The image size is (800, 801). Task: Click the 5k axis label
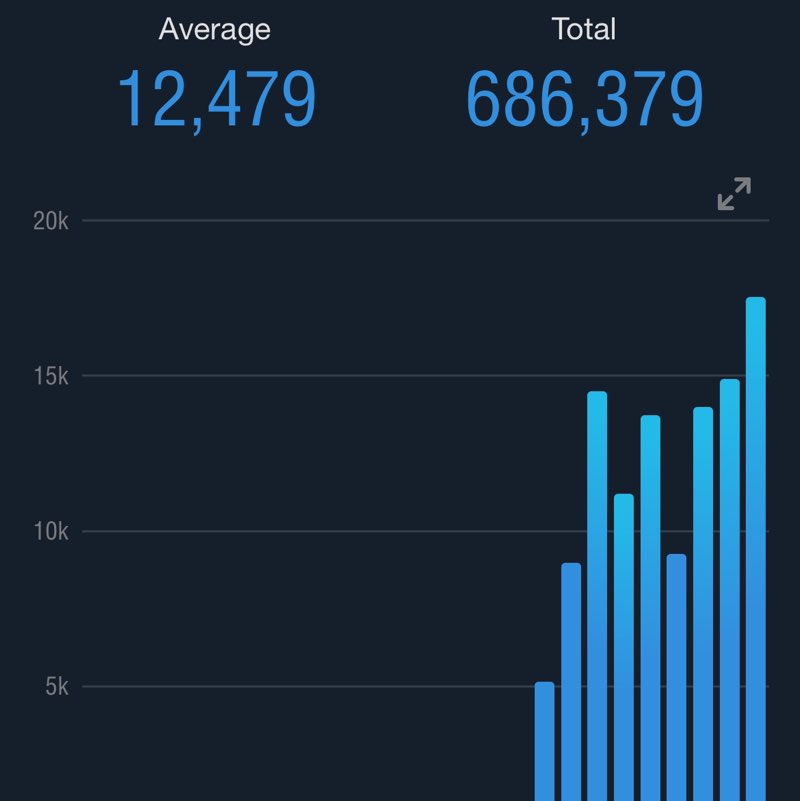55,687
